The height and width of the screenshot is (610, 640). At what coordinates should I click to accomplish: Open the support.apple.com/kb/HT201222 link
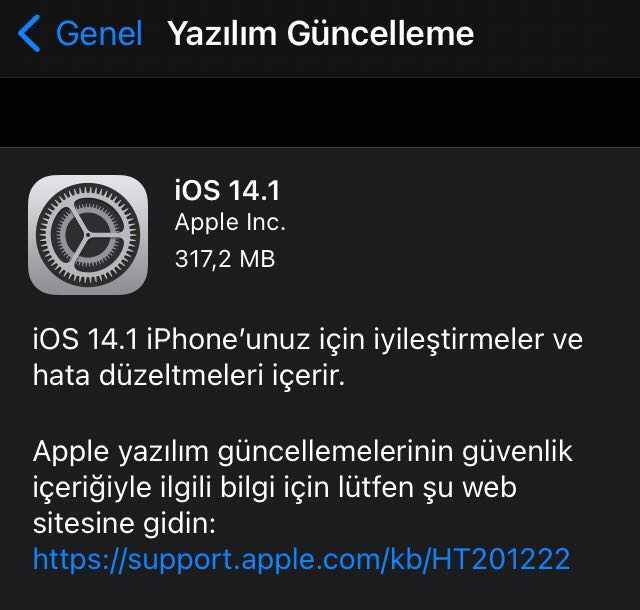pos(301,558)
